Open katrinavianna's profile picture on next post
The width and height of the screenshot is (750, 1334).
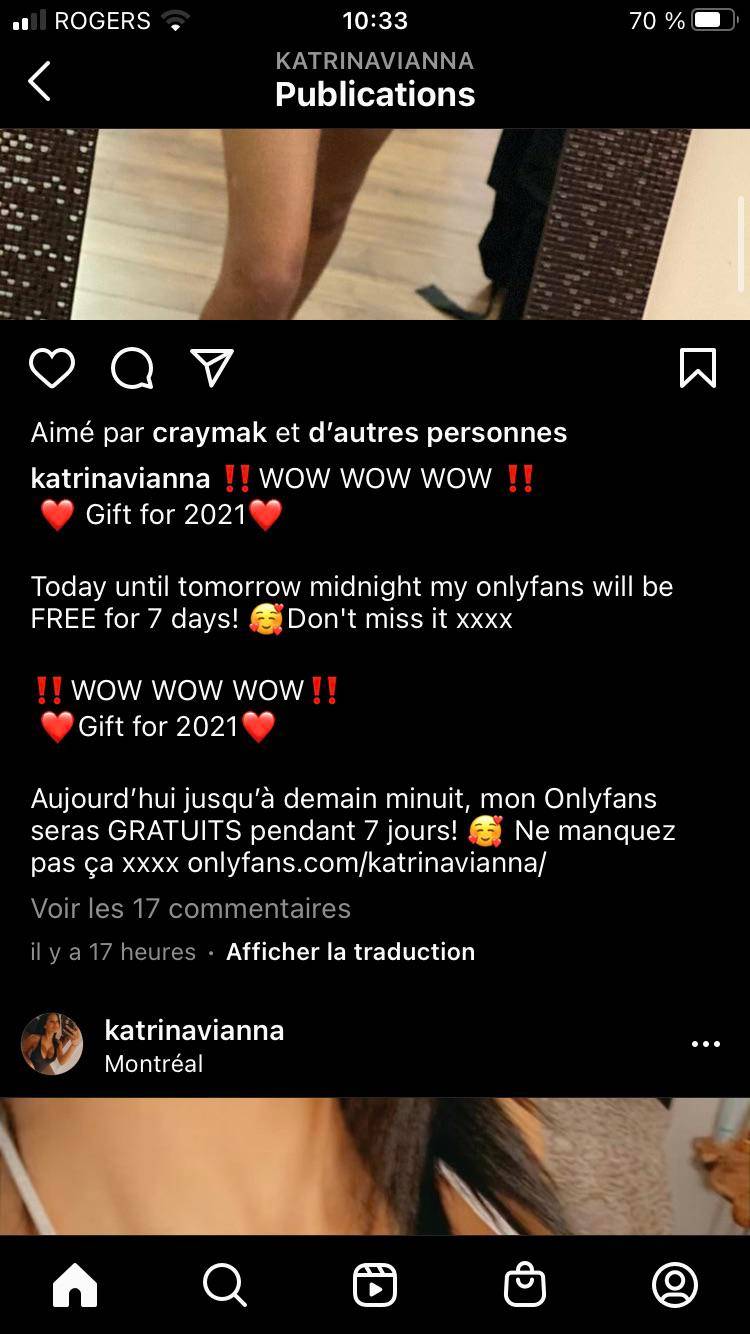pyautogui.click(x=52, y=1044)
